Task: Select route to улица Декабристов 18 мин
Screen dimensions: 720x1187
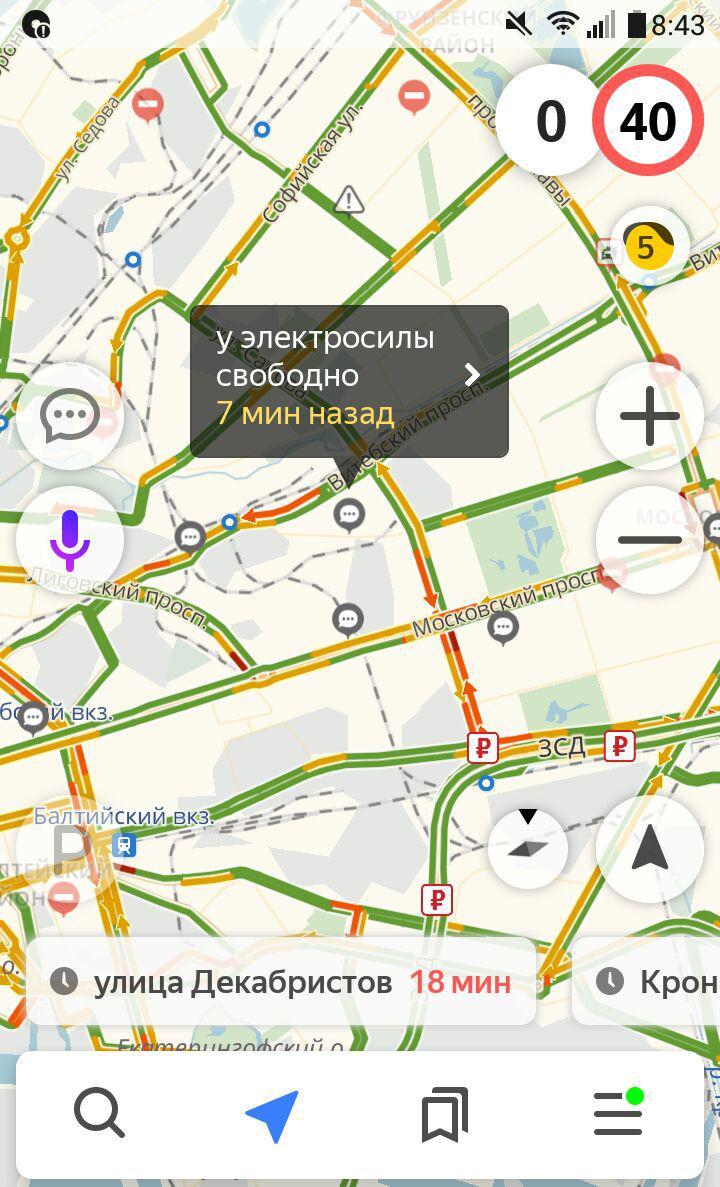Action: (282, 982)
